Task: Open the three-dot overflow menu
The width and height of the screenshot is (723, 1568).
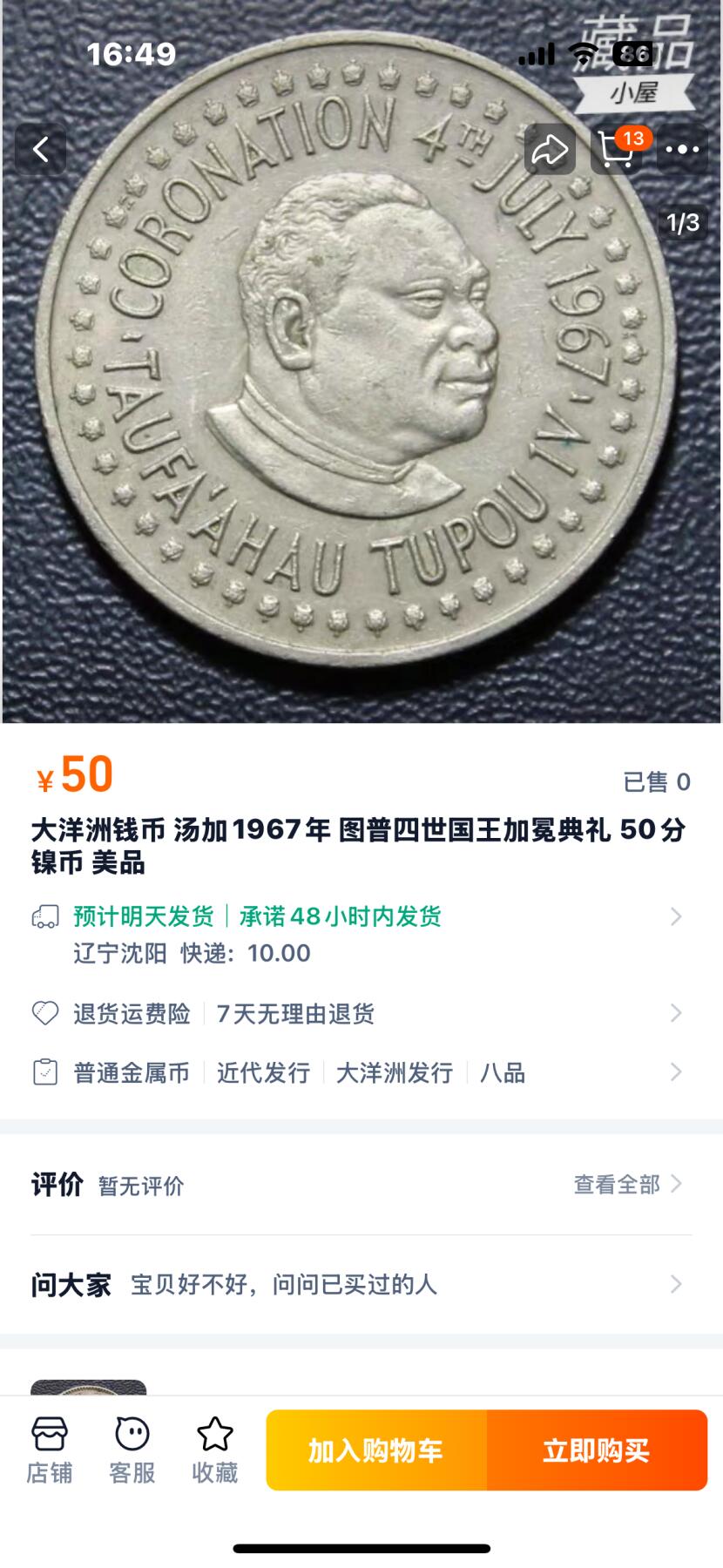Action: pos(681,150)
